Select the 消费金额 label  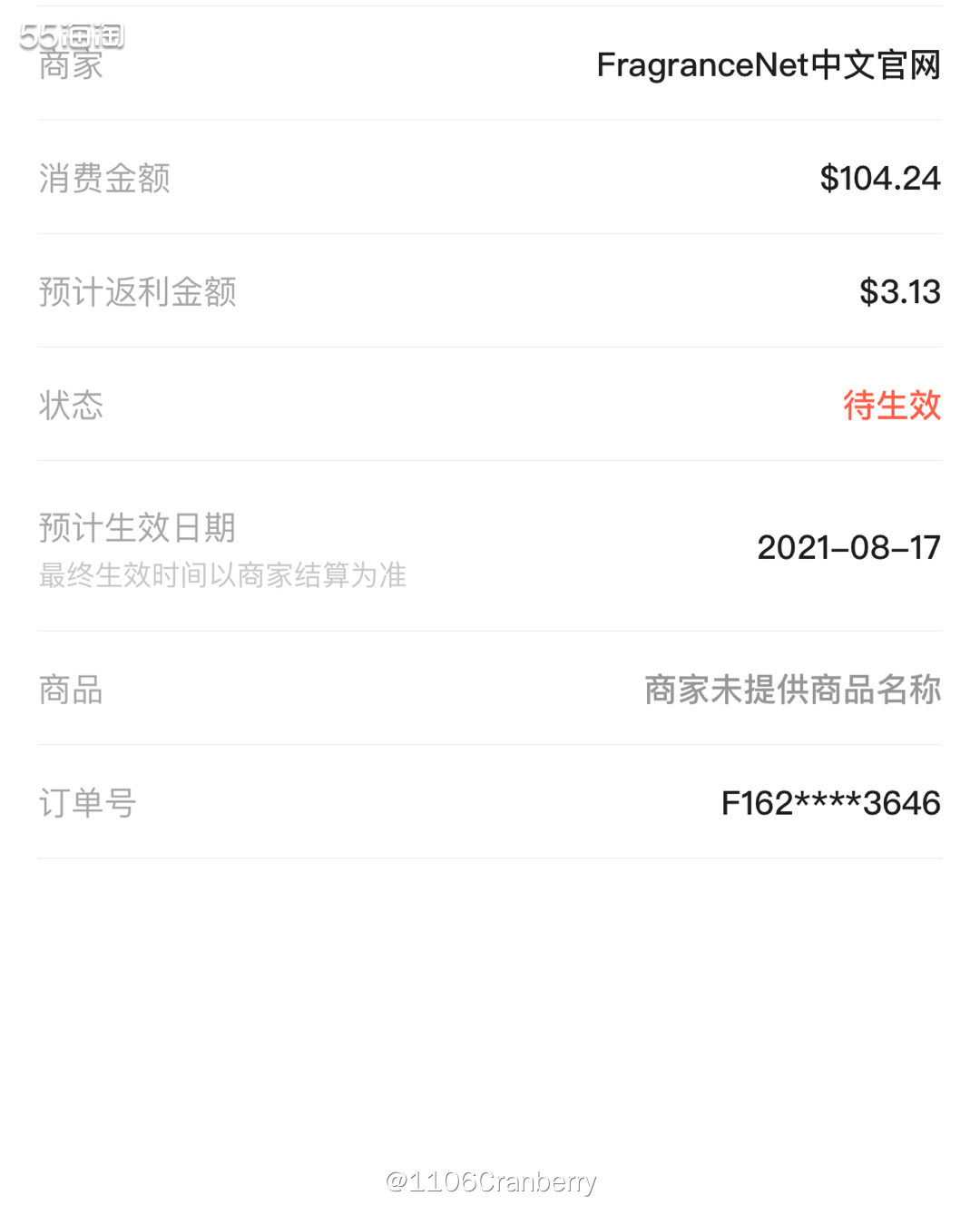(103, 179)
